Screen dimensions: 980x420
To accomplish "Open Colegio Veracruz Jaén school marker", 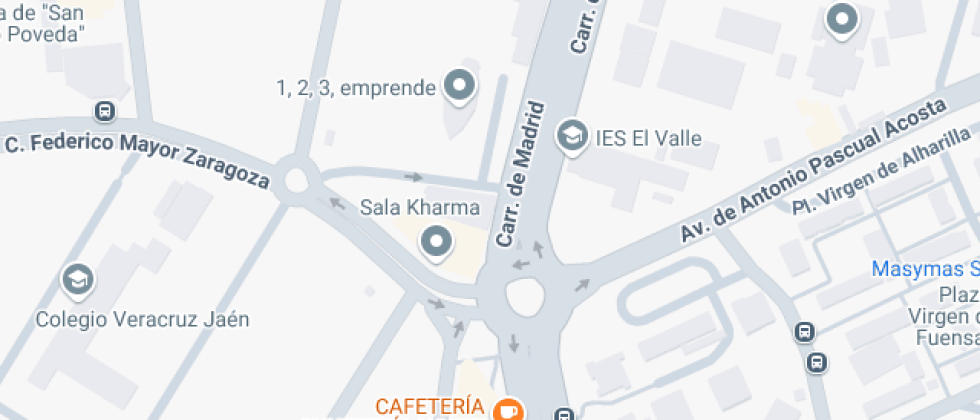I will [78, 281].
